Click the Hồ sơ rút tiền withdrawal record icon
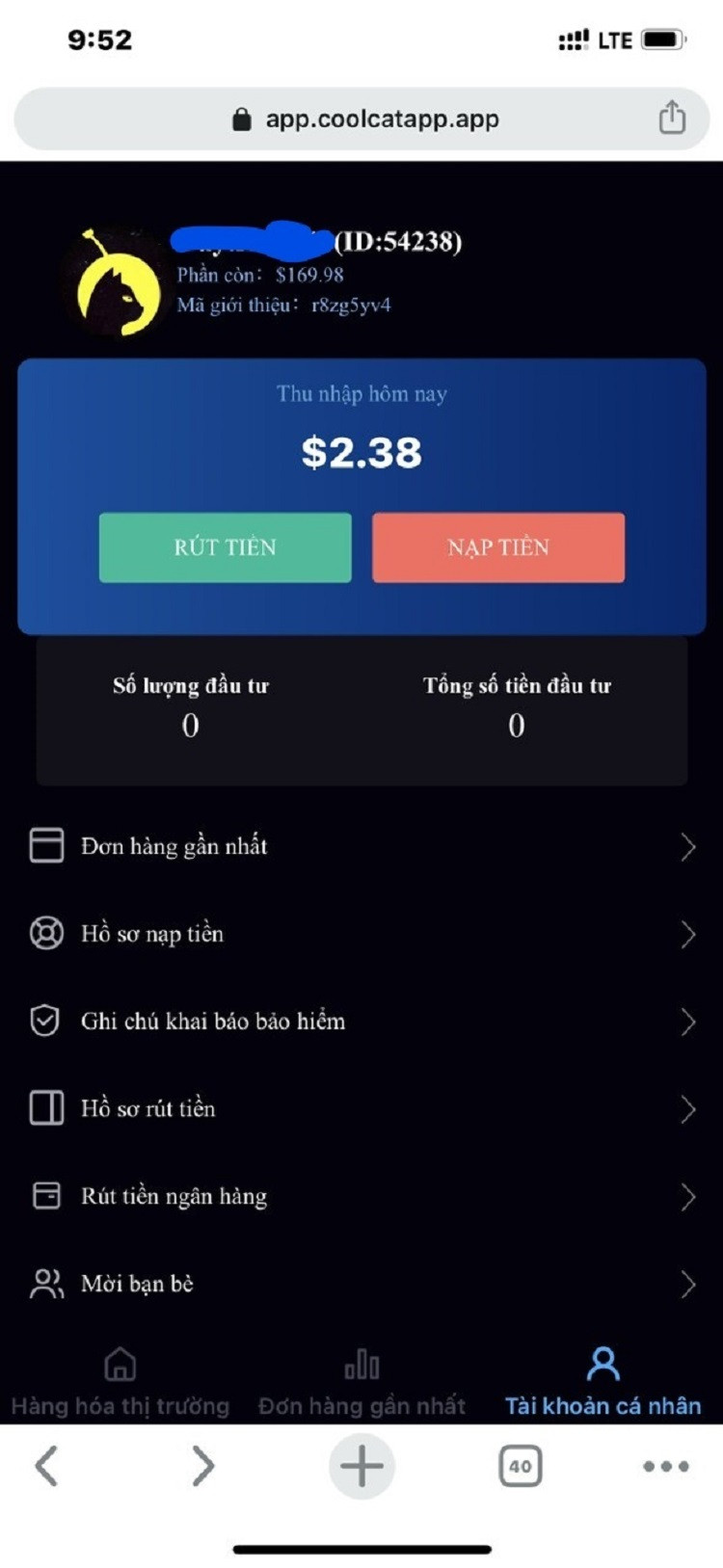 tap(46, 1108)
